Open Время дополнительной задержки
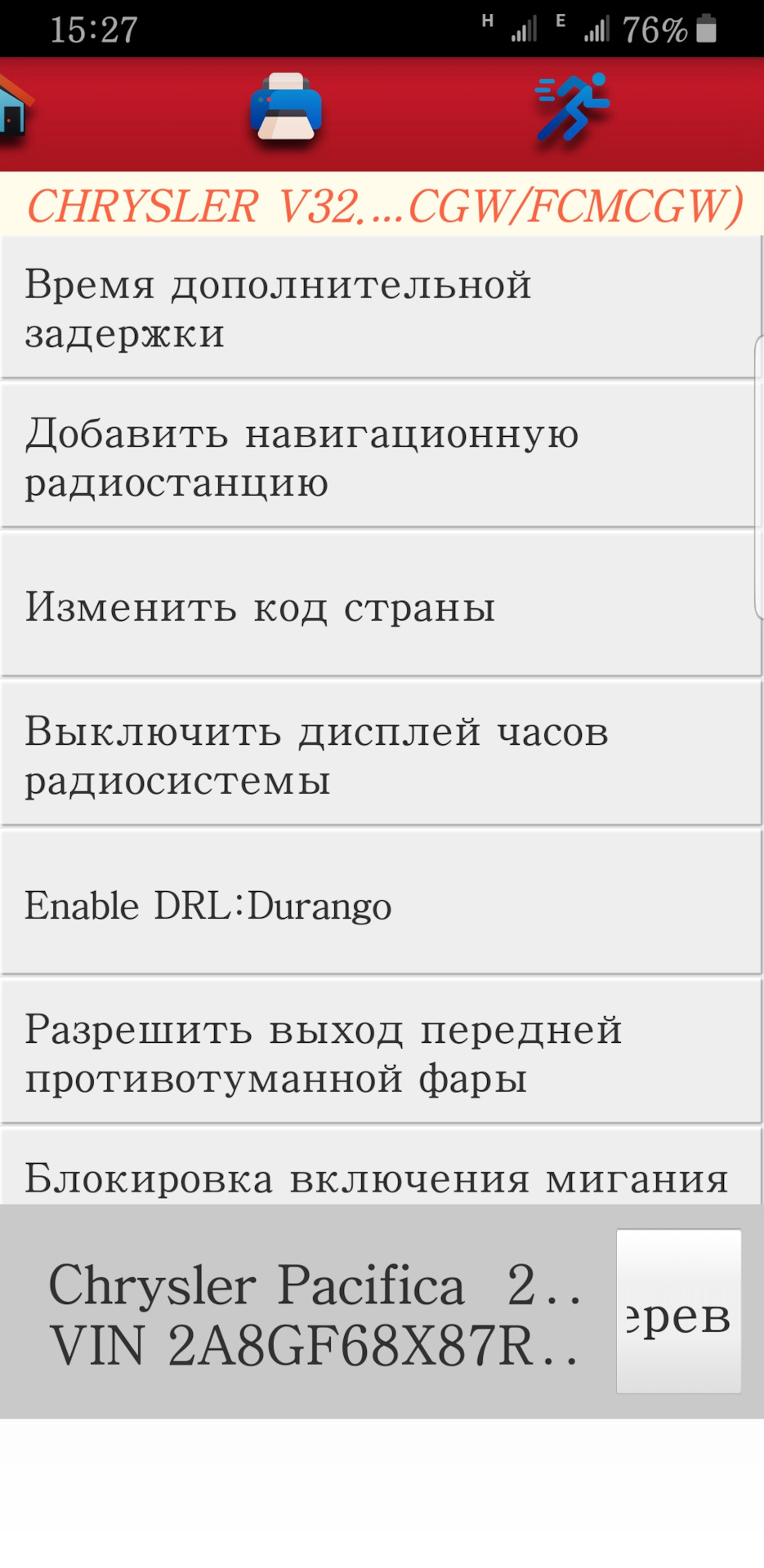Viewport: 764px width, 1568px height. pyautogui.click(x=380, y=309)
